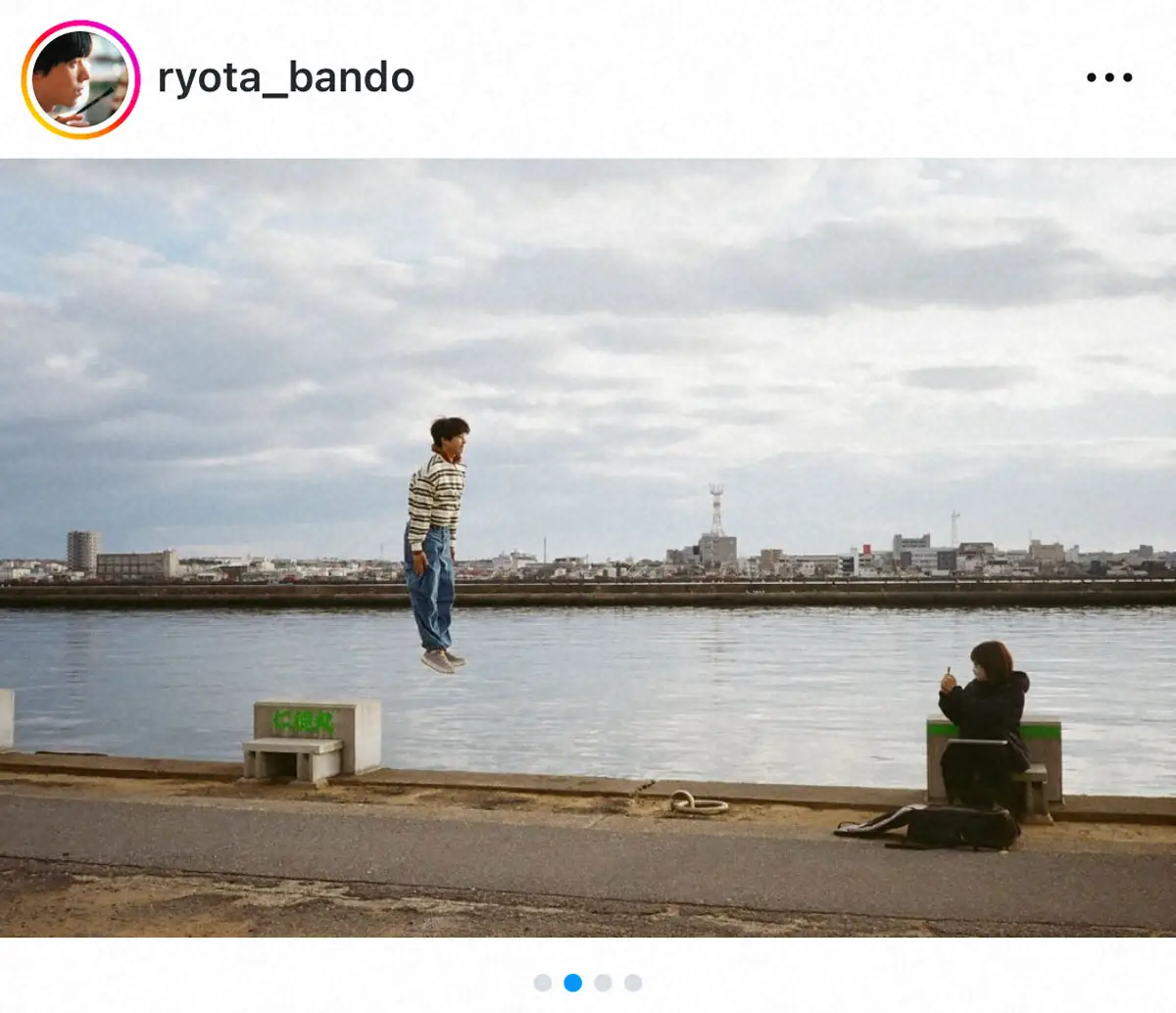Open the post photo of jumping man
Image resolution: width=1176 pixels, height=1013 pixels.
tap(588, 547)
